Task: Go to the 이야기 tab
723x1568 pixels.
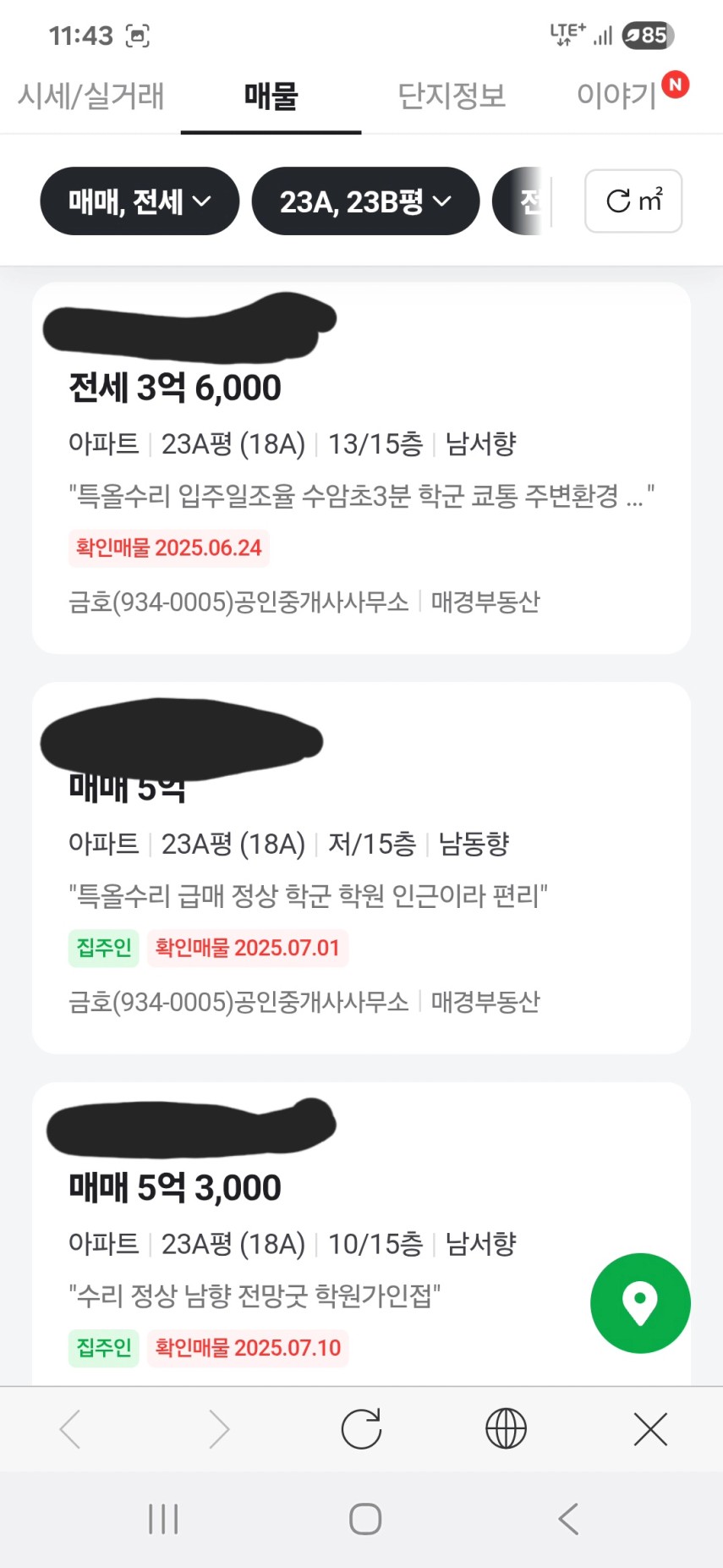Action: (x=632, y=95)
